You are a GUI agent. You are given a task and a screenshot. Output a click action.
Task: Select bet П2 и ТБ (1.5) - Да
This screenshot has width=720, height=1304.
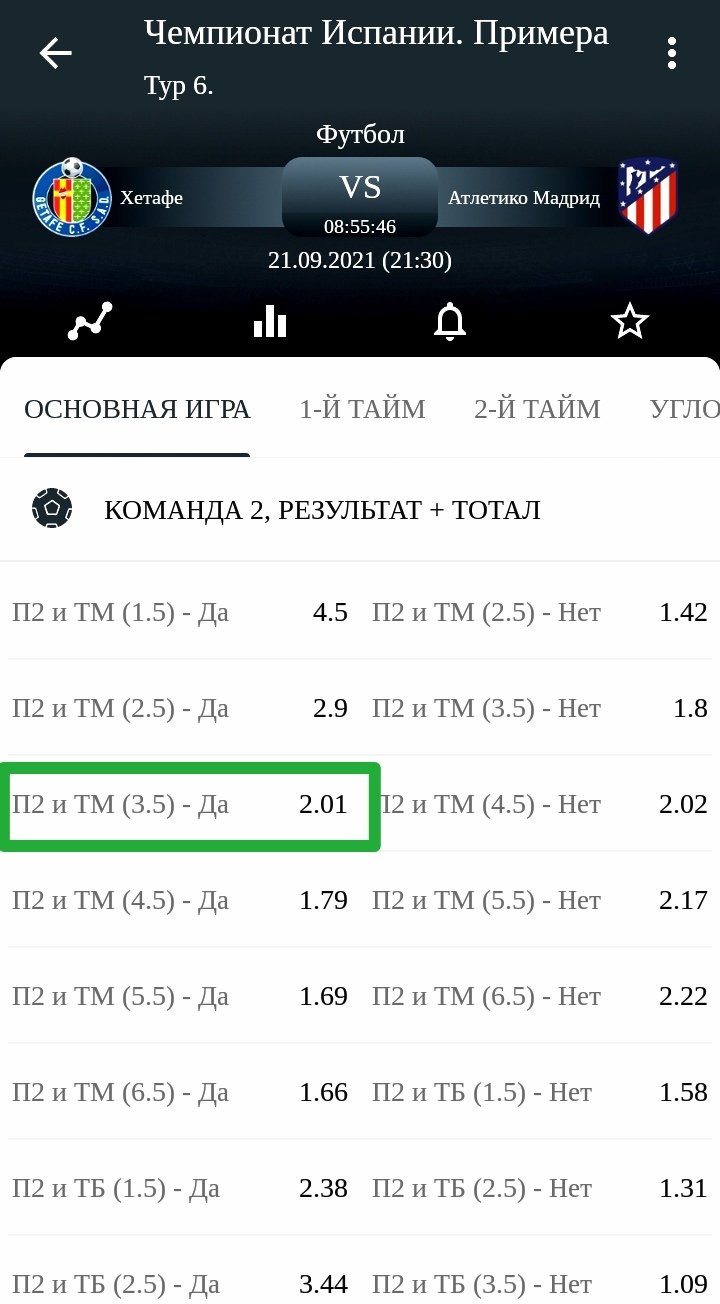point(180,1188)
